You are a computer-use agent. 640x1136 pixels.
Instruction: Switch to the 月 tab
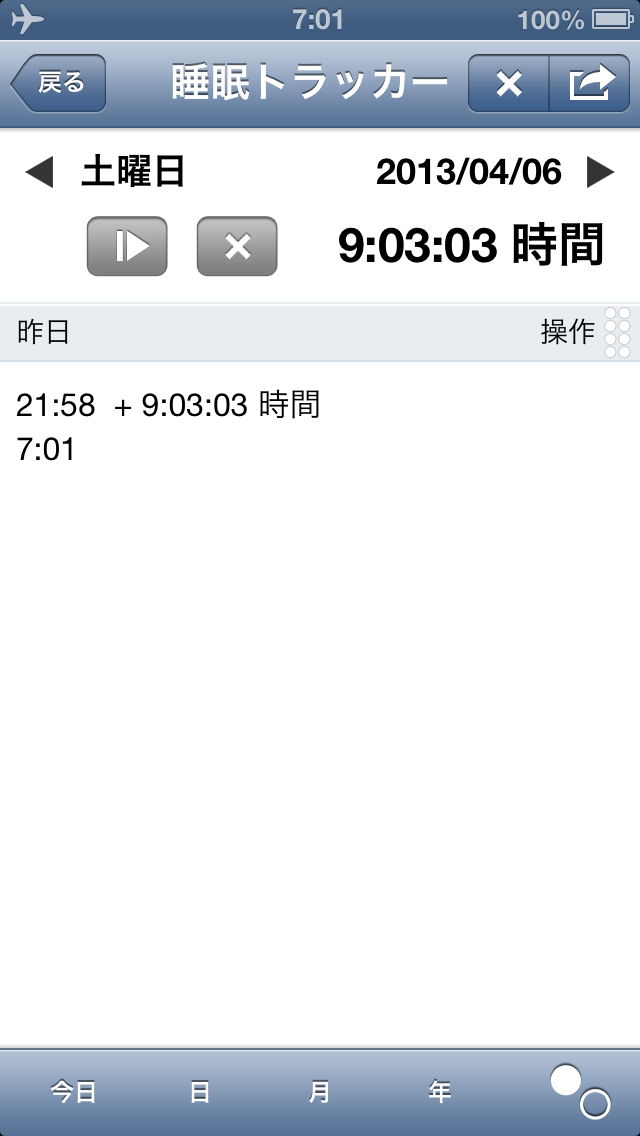click(319, 1092)
